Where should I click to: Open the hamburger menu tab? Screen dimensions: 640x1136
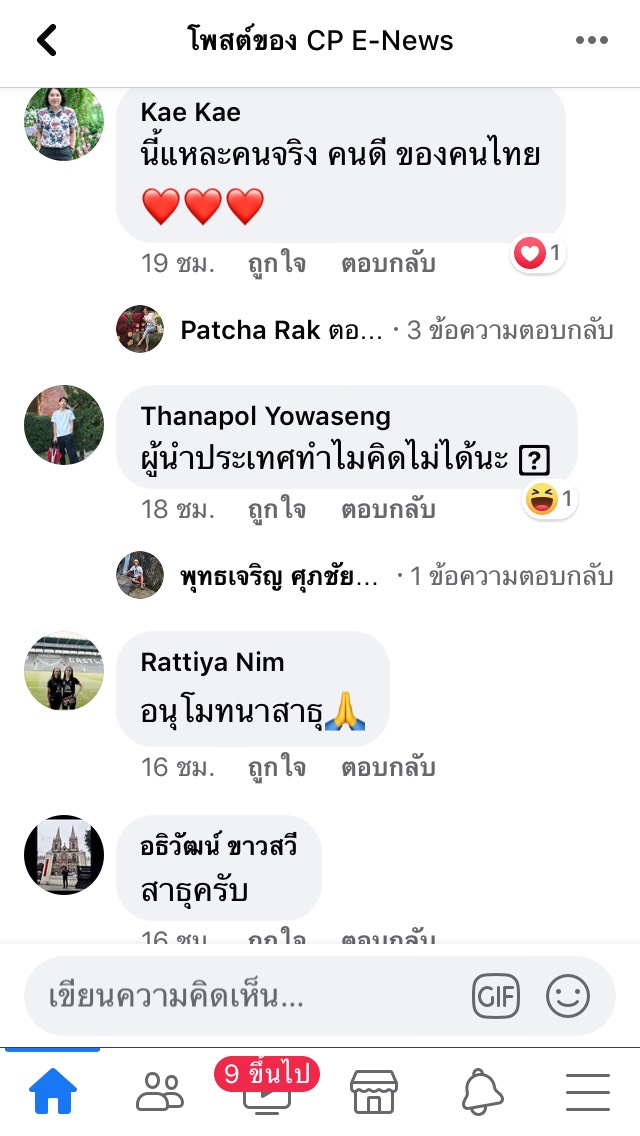click(x=587, y=1092)
